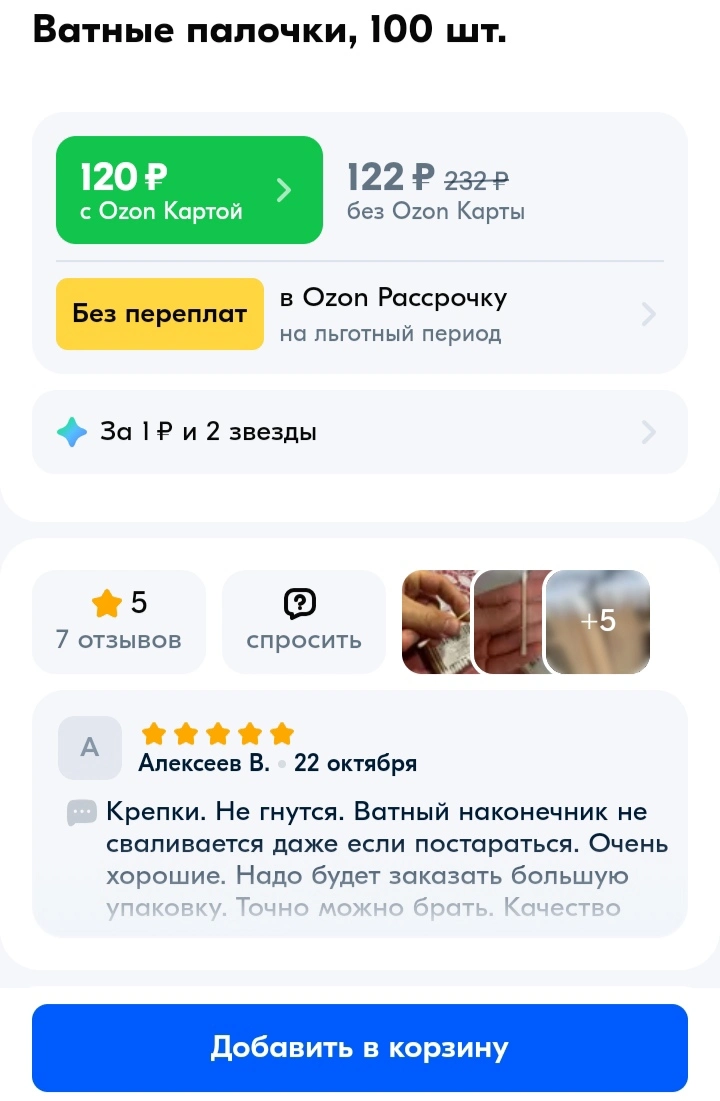The width and height of the screenshot is (720, 1101).
Task: View the 7 отзывов rating block
Action: (x=119, y=621)
